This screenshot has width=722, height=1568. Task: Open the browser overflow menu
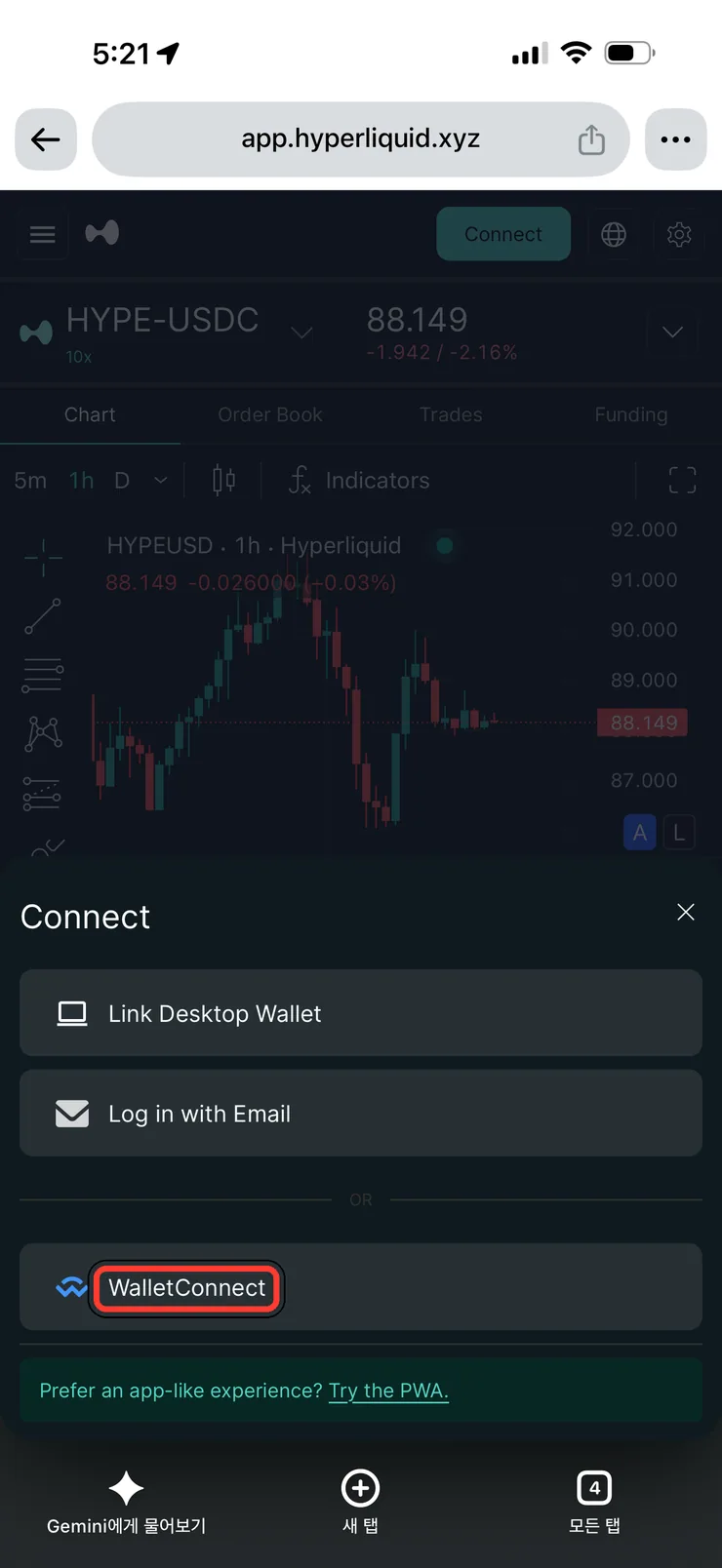coord(675,139)
